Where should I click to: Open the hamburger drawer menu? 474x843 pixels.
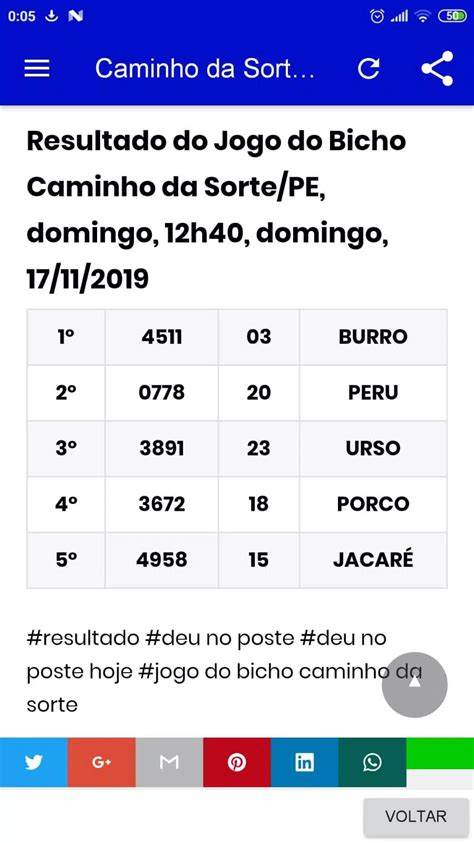pyautogui.click(x=37, y=68)
